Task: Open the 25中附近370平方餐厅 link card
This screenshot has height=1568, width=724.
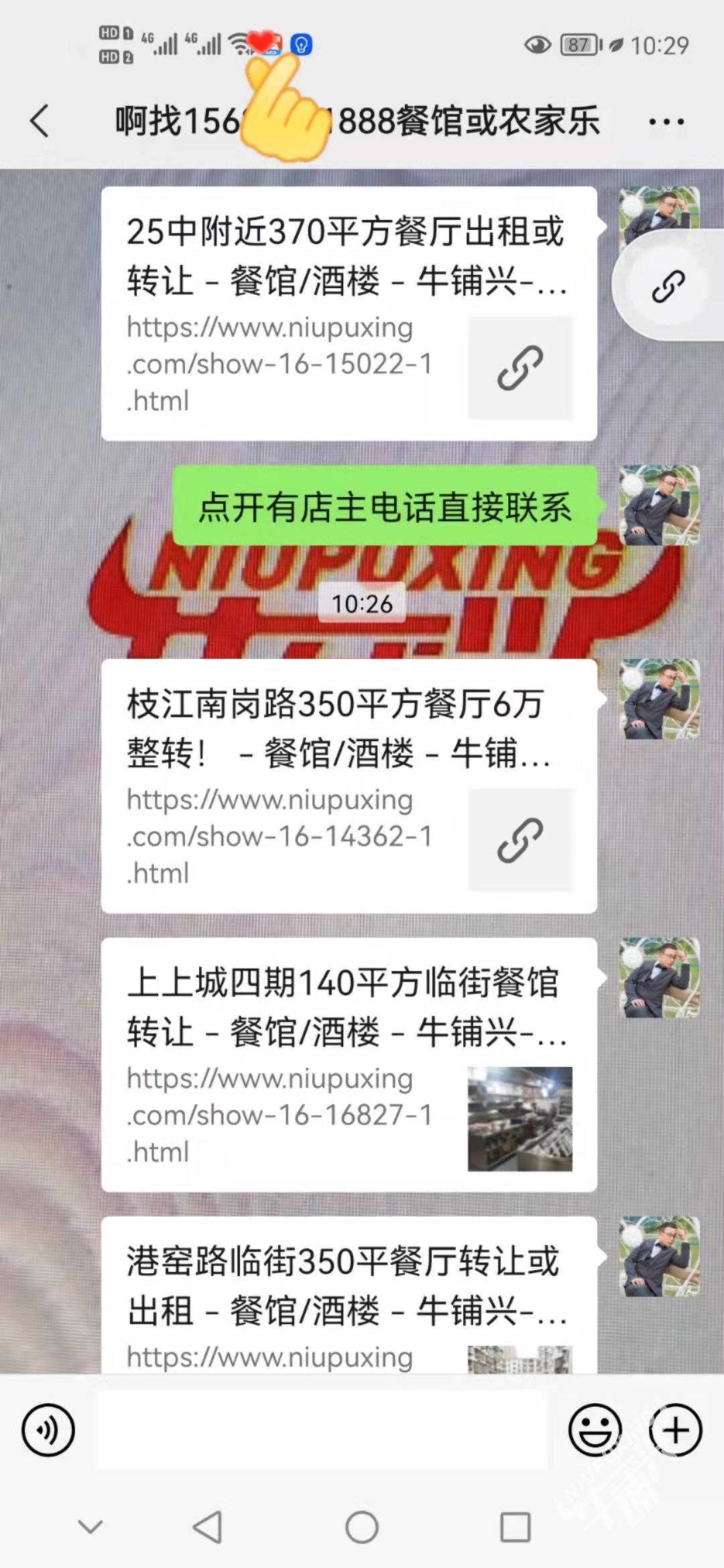Action: [349, 314]
